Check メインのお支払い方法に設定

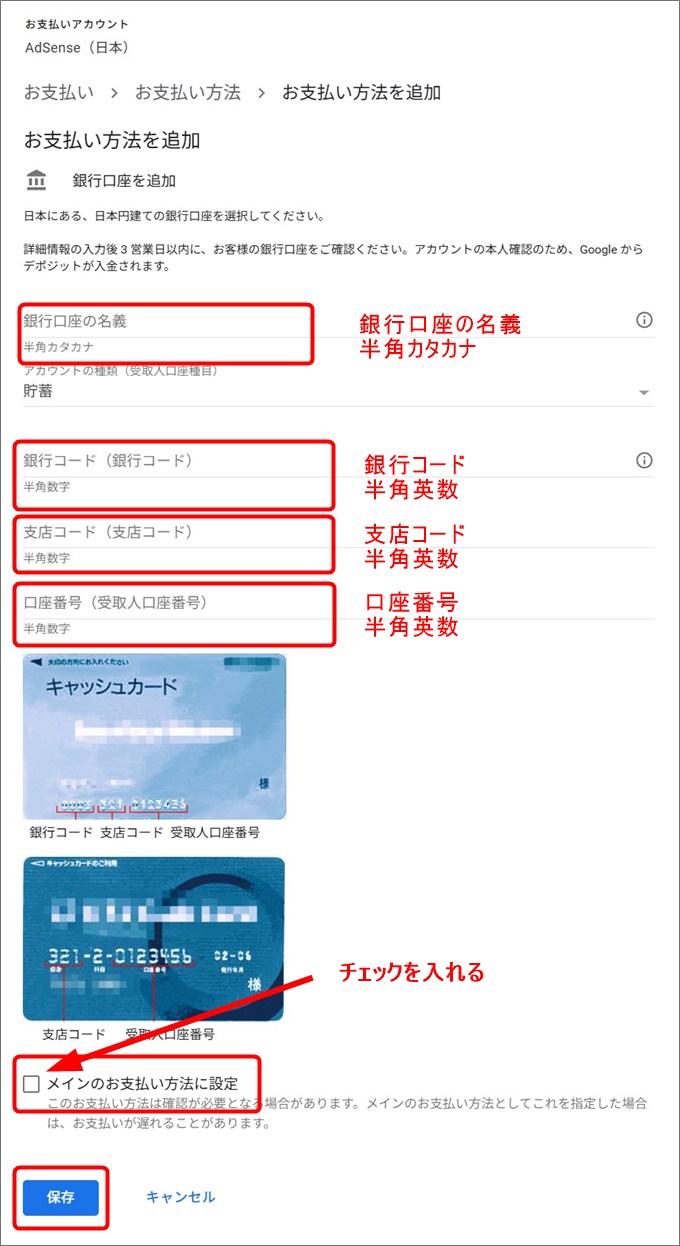pos(32,1084)
